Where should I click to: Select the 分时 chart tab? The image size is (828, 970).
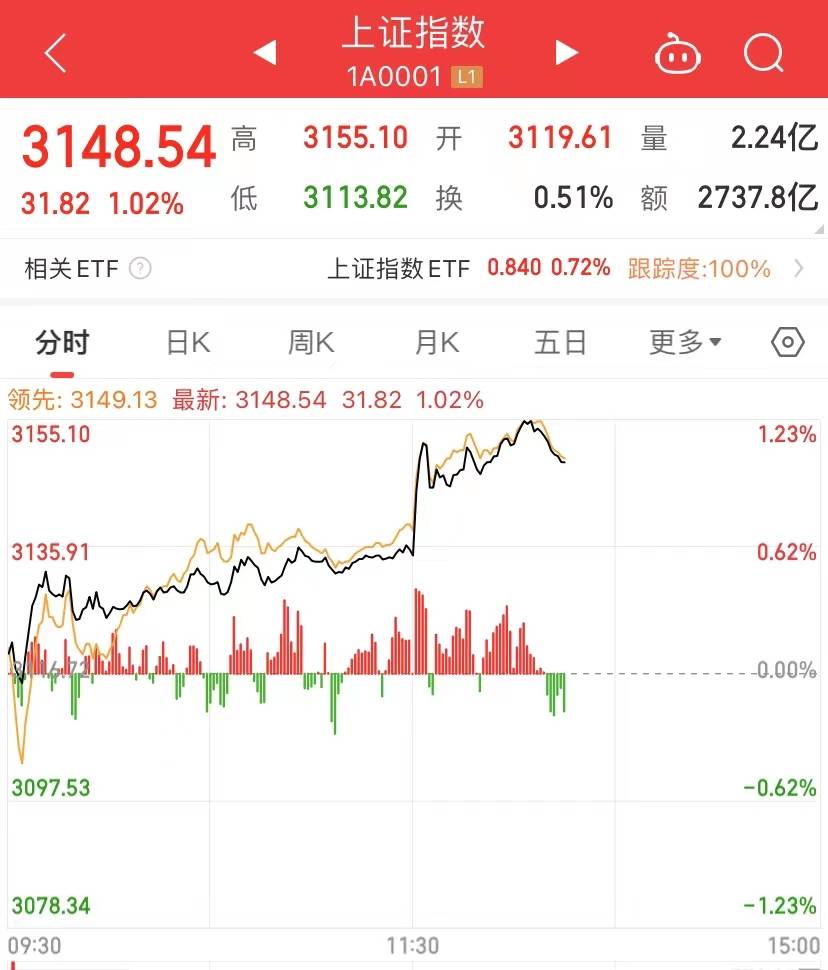(x=62, y=343)
